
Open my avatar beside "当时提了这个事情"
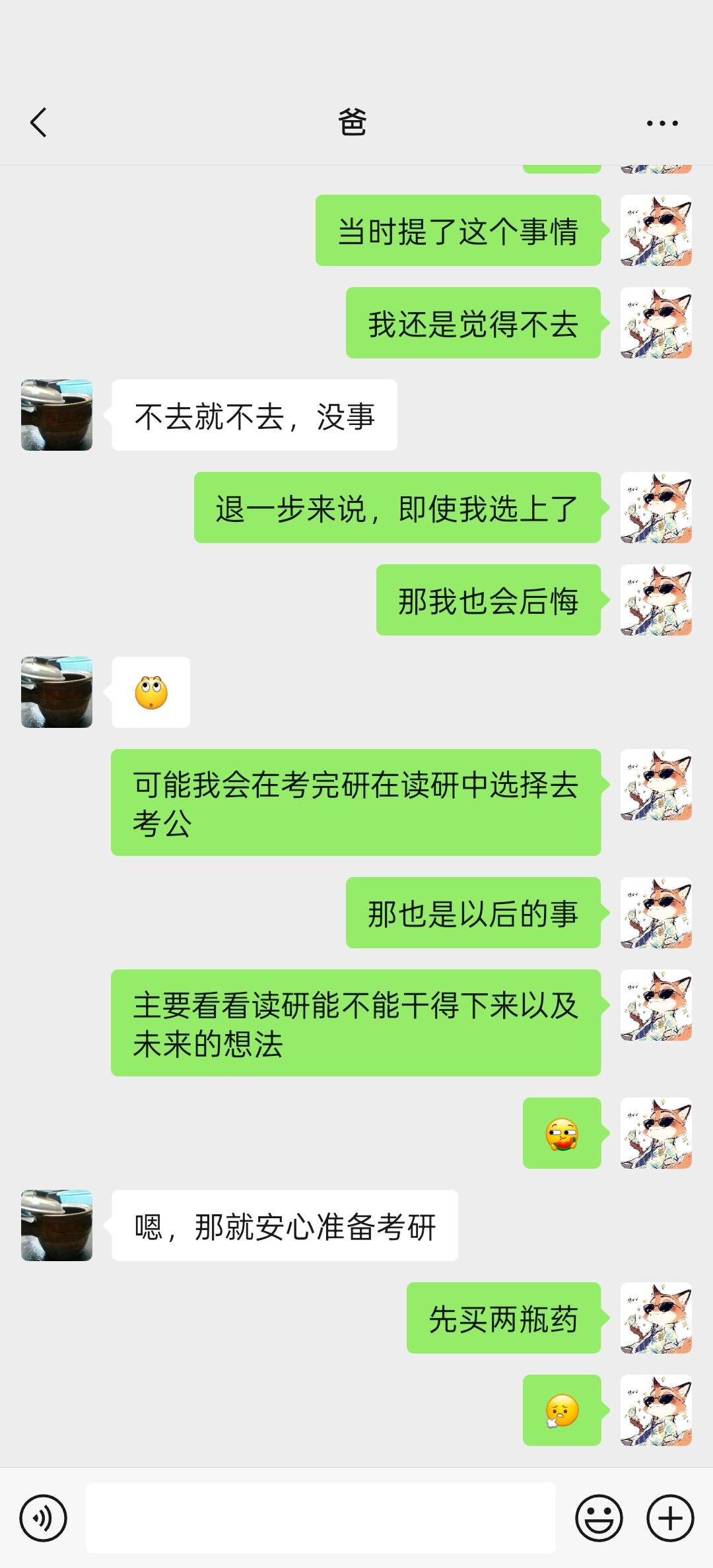656,230
